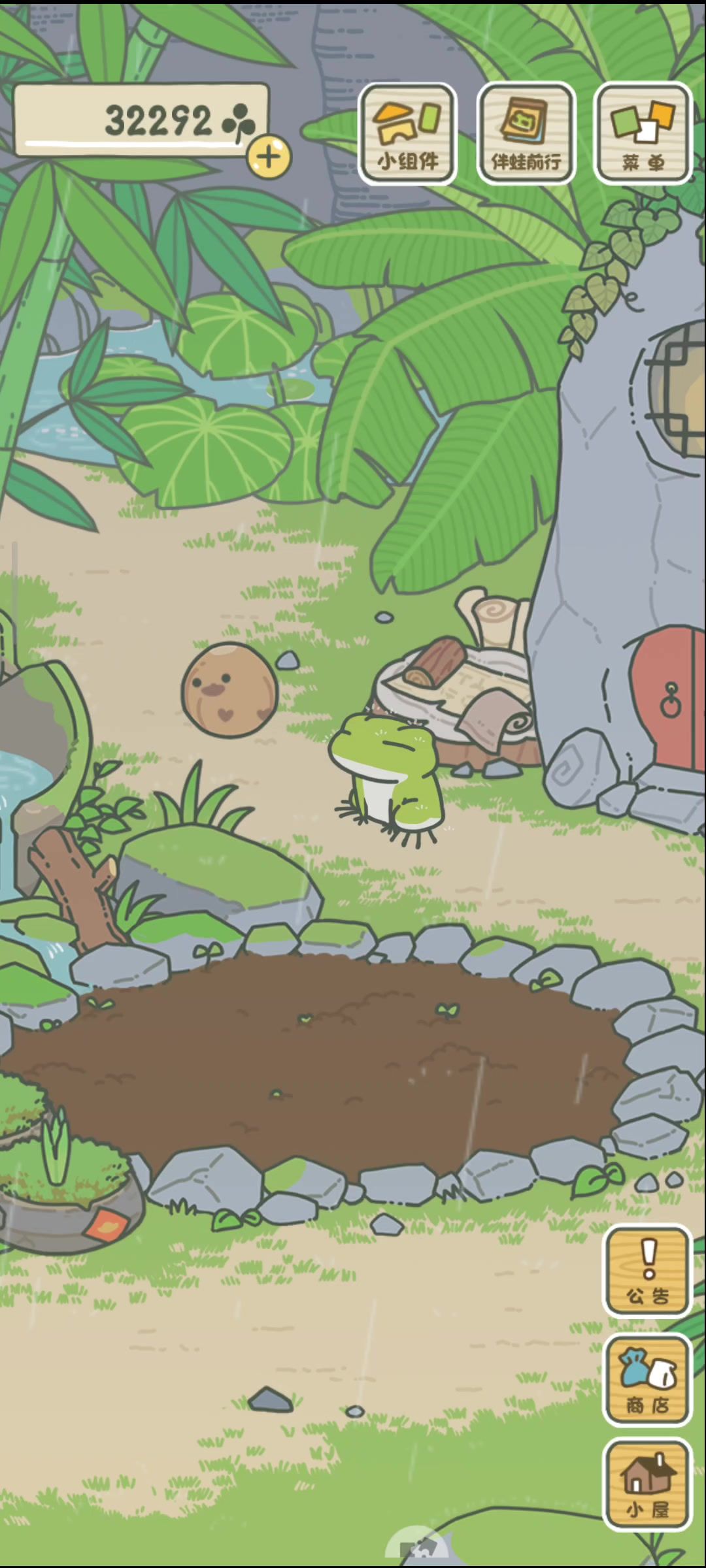Tap the plus button to add clovers
706x1568 pixels.
269,157
